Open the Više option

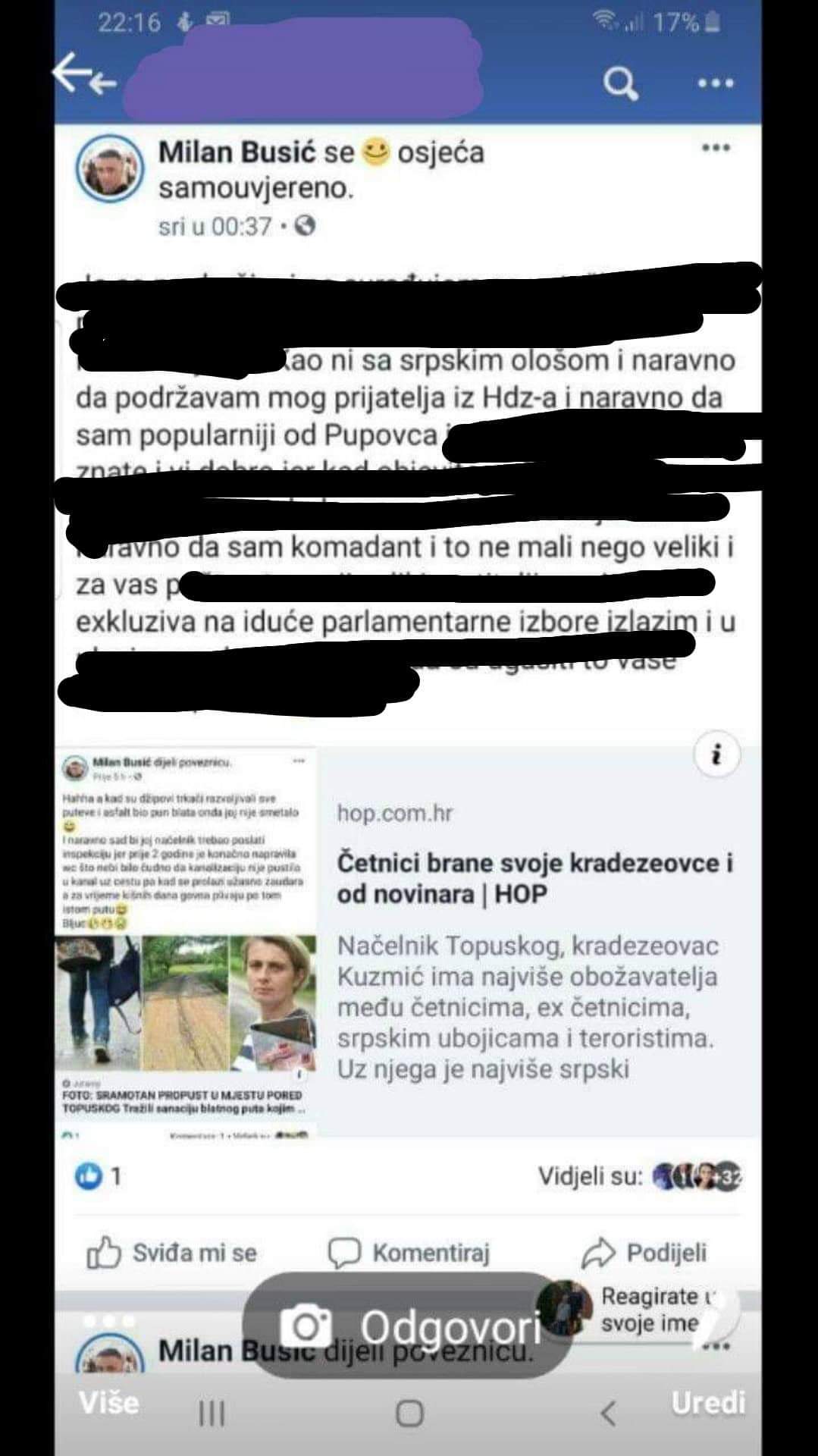[x=109, y=1402]
